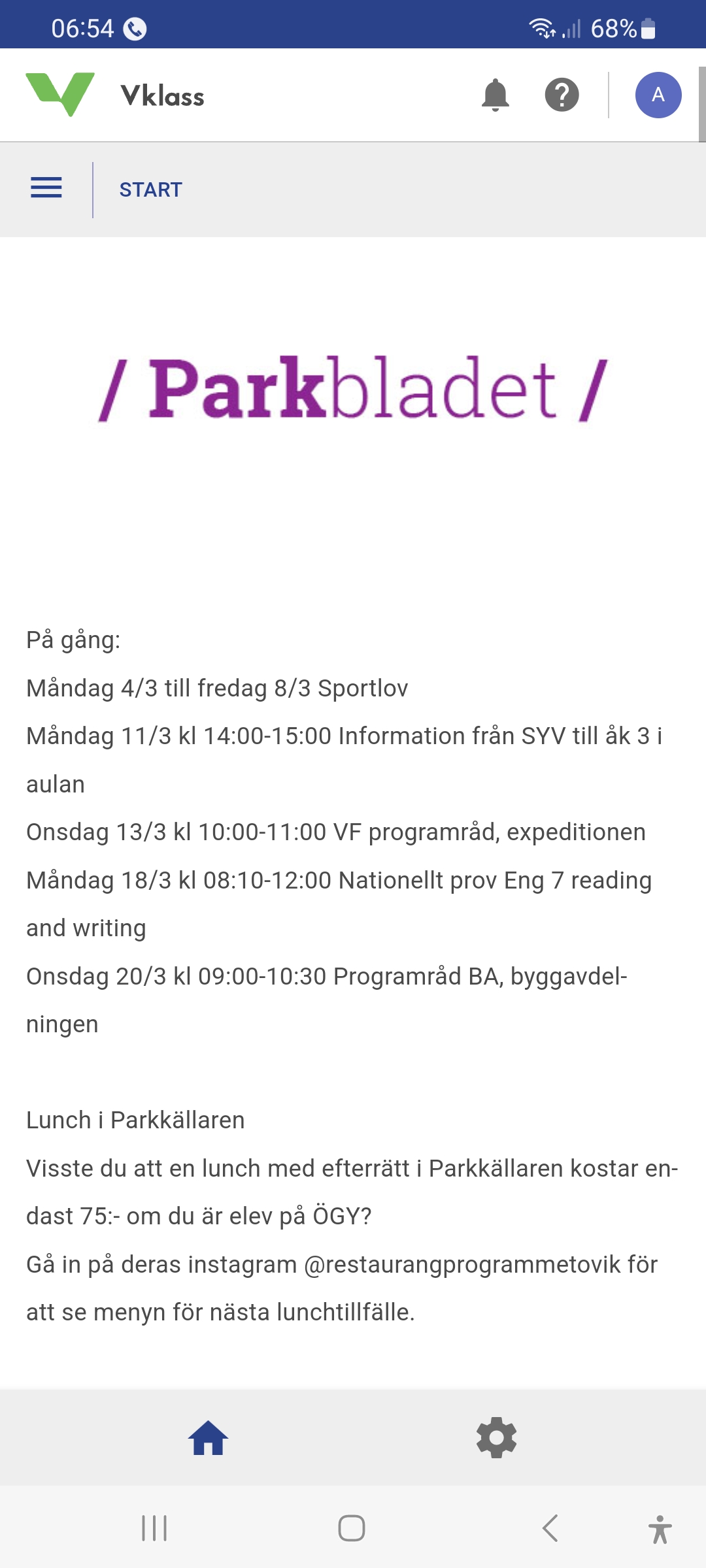Open the hamburger navigation menu
The height and width of the screenshot is (1568, 706).
click(46, 188)
